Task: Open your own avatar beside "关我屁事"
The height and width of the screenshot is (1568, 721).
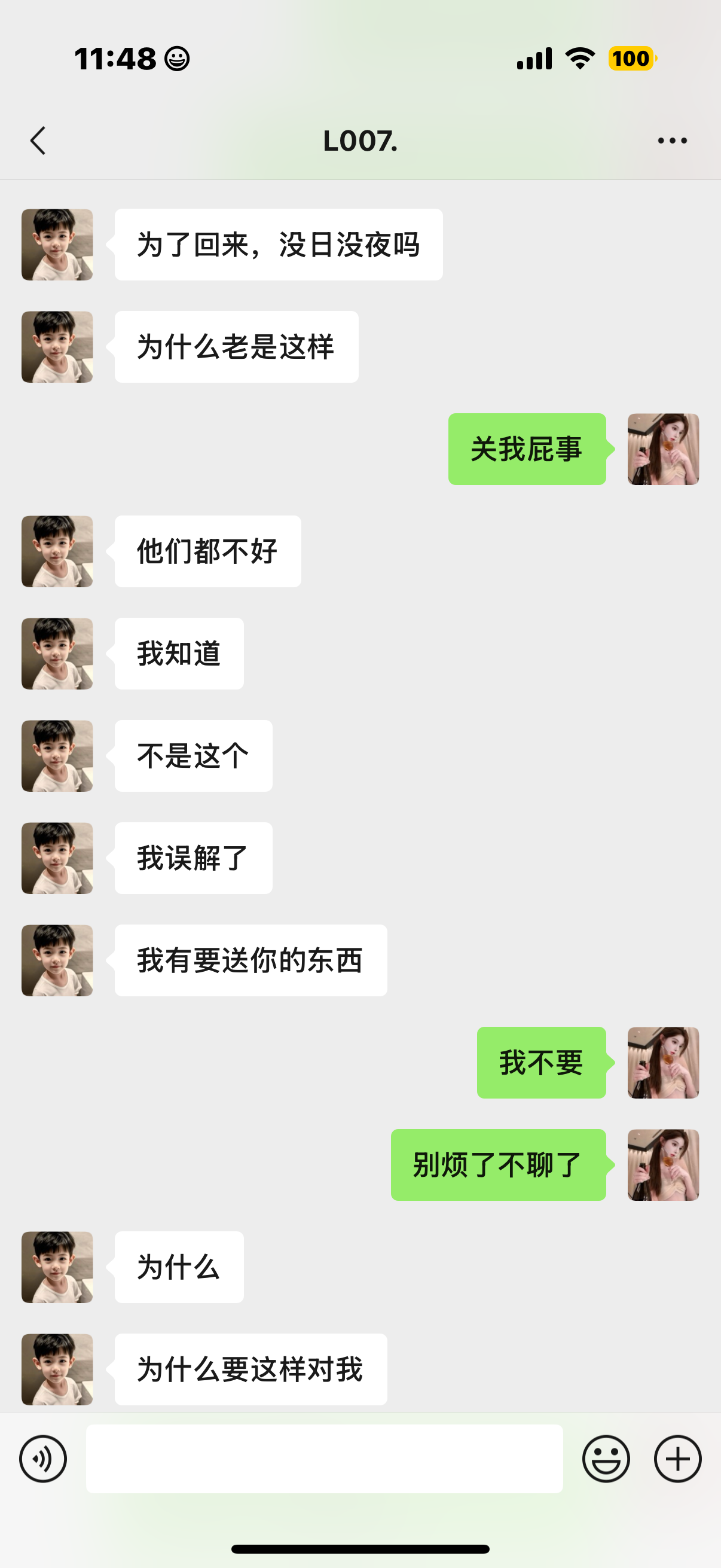Action: coord(663,449)
